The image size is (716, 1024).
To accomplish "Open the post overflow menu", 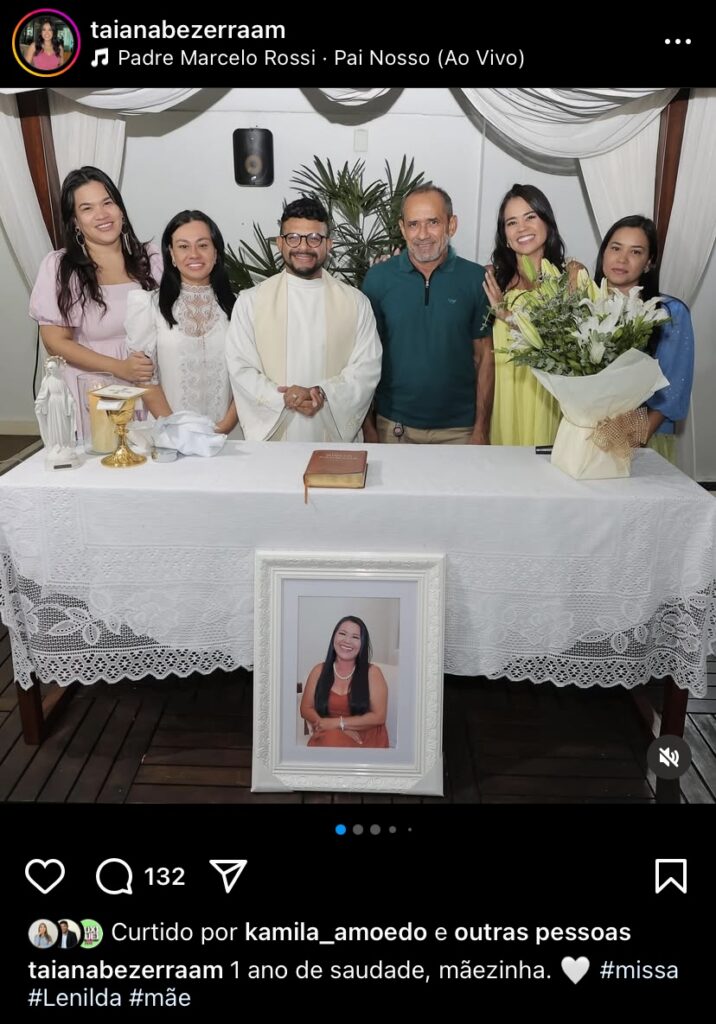I will click(677, 42).
